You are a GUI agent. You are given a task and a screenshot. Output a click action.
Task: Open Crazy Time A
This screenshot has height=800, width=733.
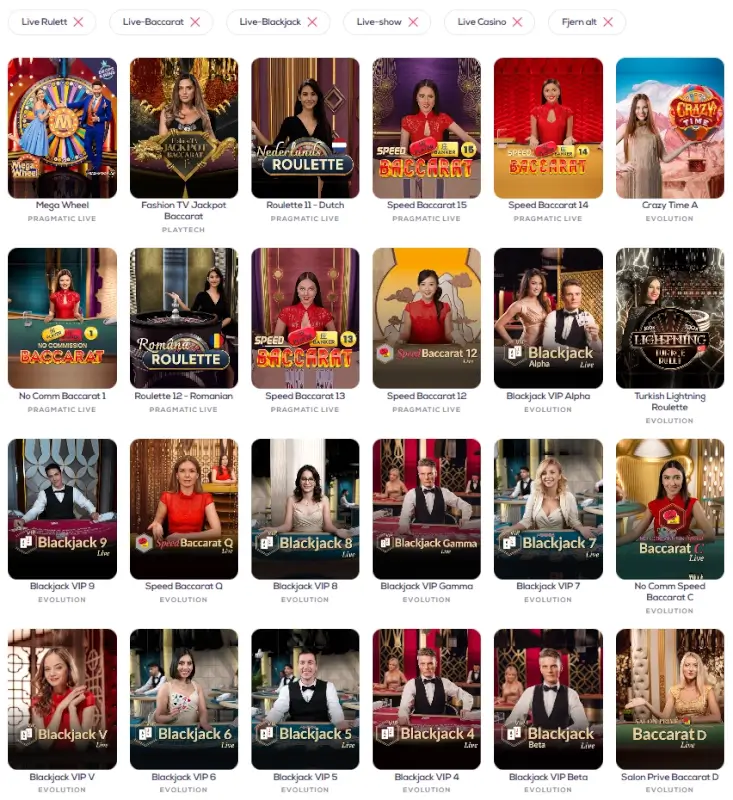(670, 128)
